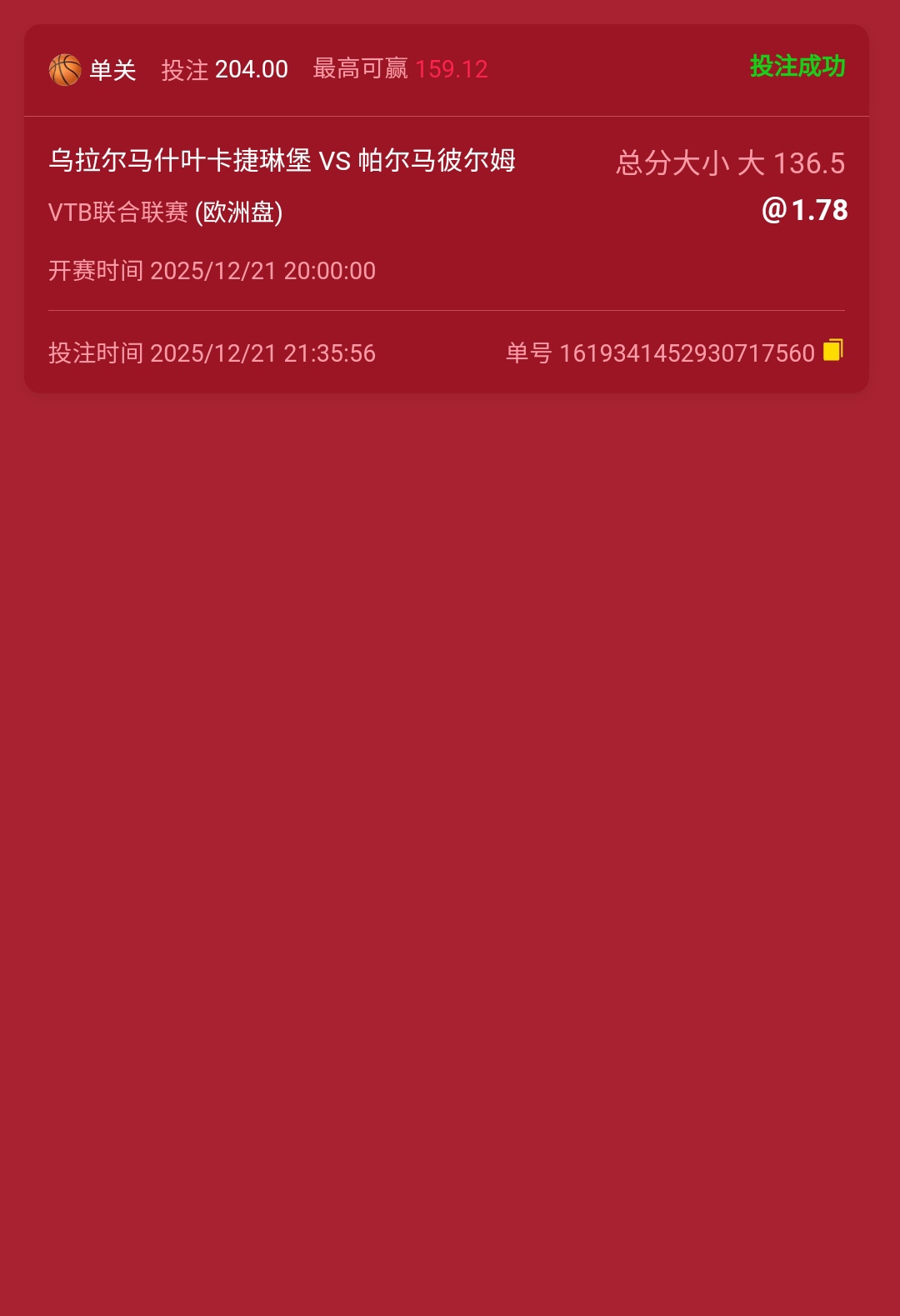Image resolution: width=900 pixels, height=1316 pixels.
Task: Click the 单关 bet type label
Action: [115, 70]
